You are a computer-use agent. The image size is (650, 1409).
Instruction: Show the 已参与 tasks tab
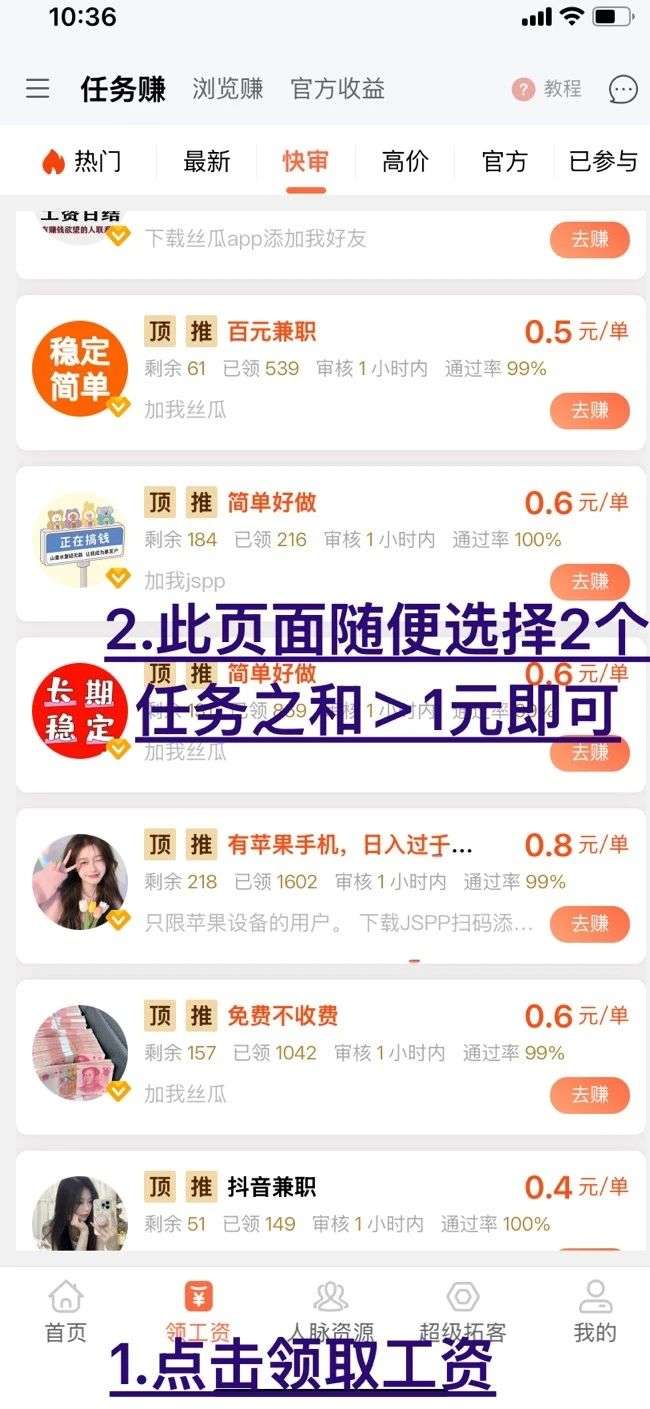tap(603, 161)
